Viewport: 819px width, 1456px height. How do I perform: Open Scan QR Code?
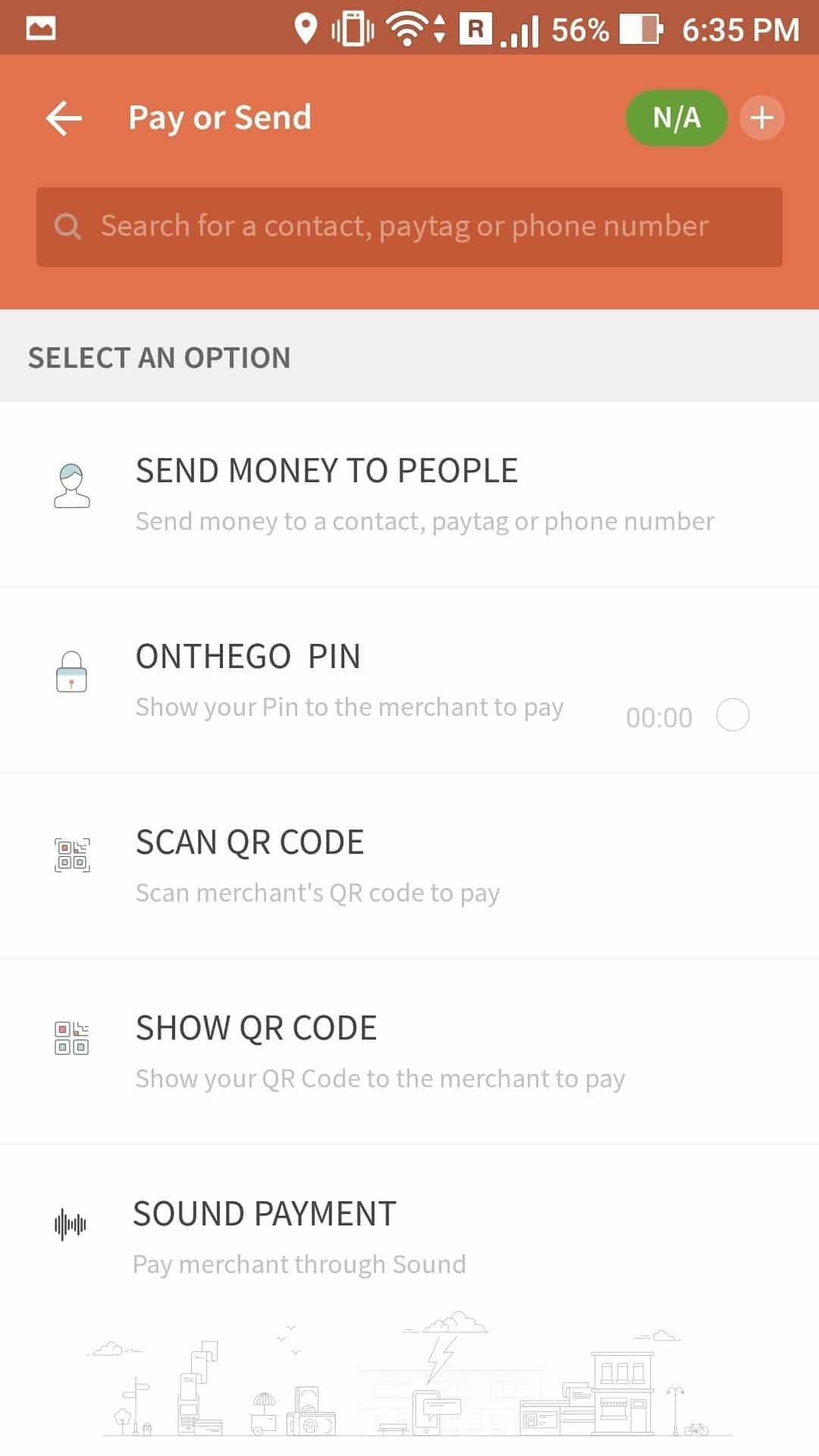409,865
